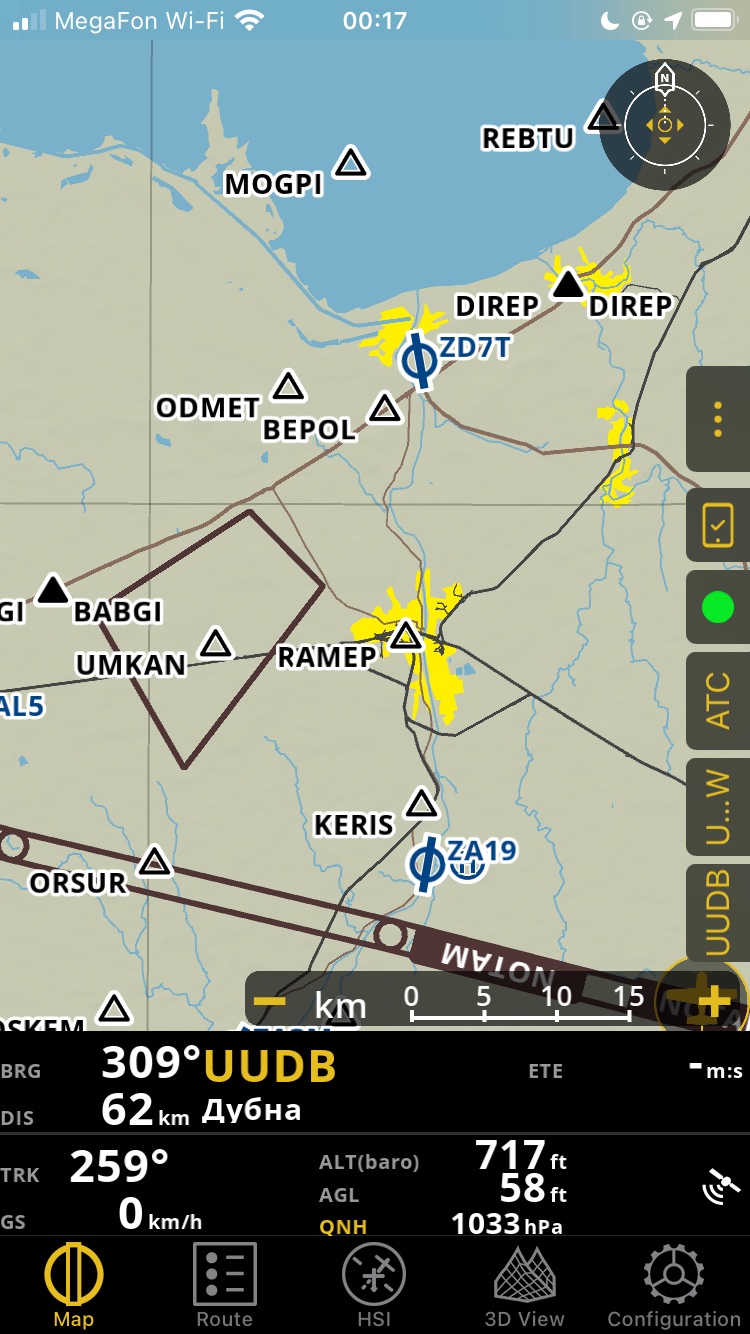Open UUDB Дубна destination details
Image resolution: width=750 pixels, height=1334 pixels.
(x=270, y=1084)
